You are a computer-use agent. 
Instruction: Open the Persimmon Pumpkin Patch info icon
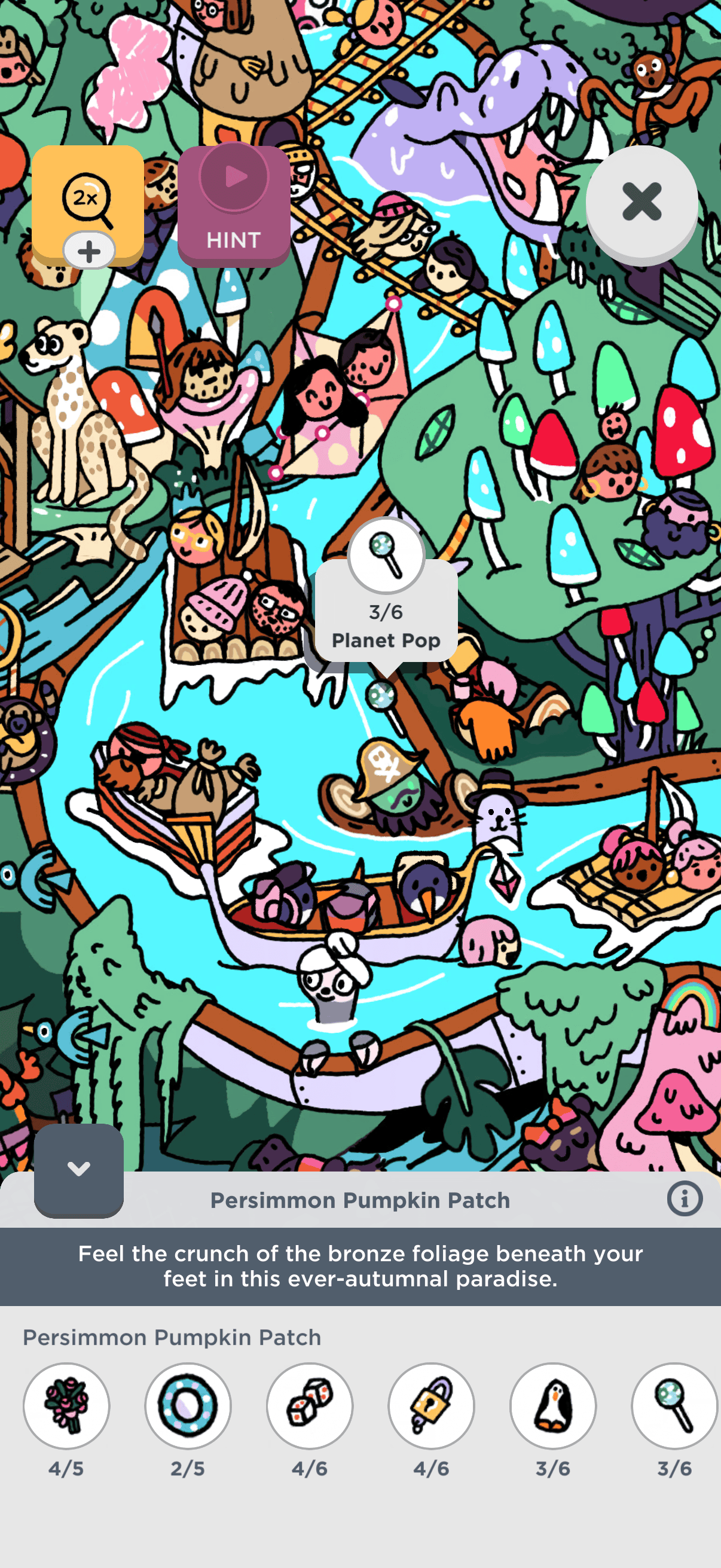[685, 1198]
